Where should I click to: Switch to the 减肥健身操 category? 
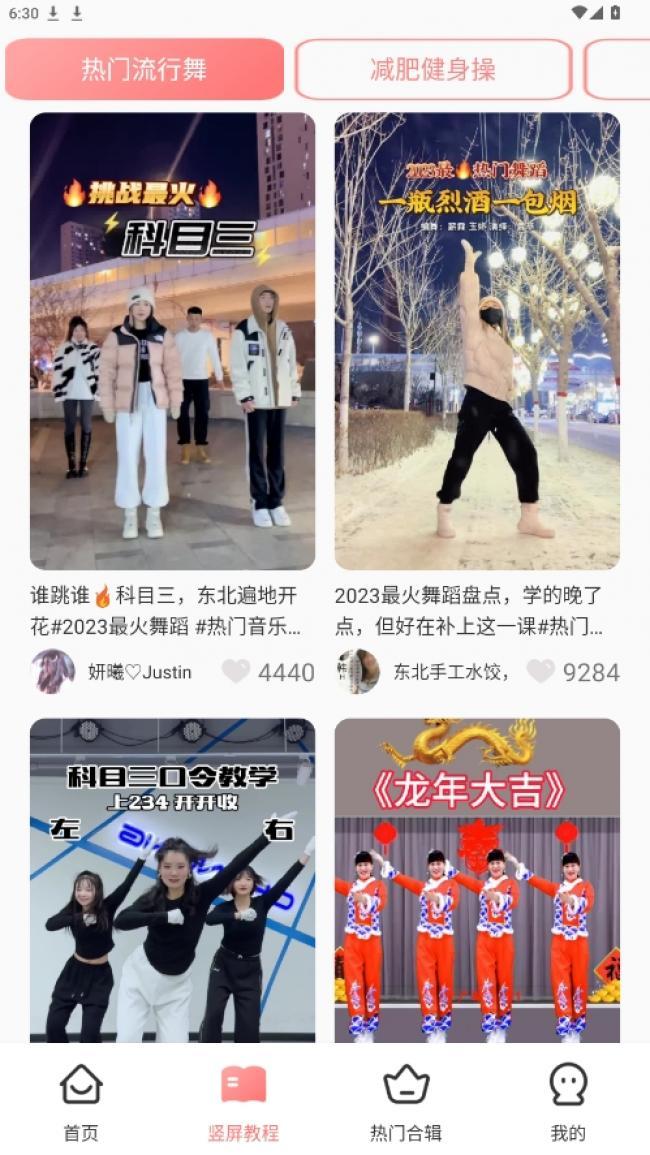[433, 69]
